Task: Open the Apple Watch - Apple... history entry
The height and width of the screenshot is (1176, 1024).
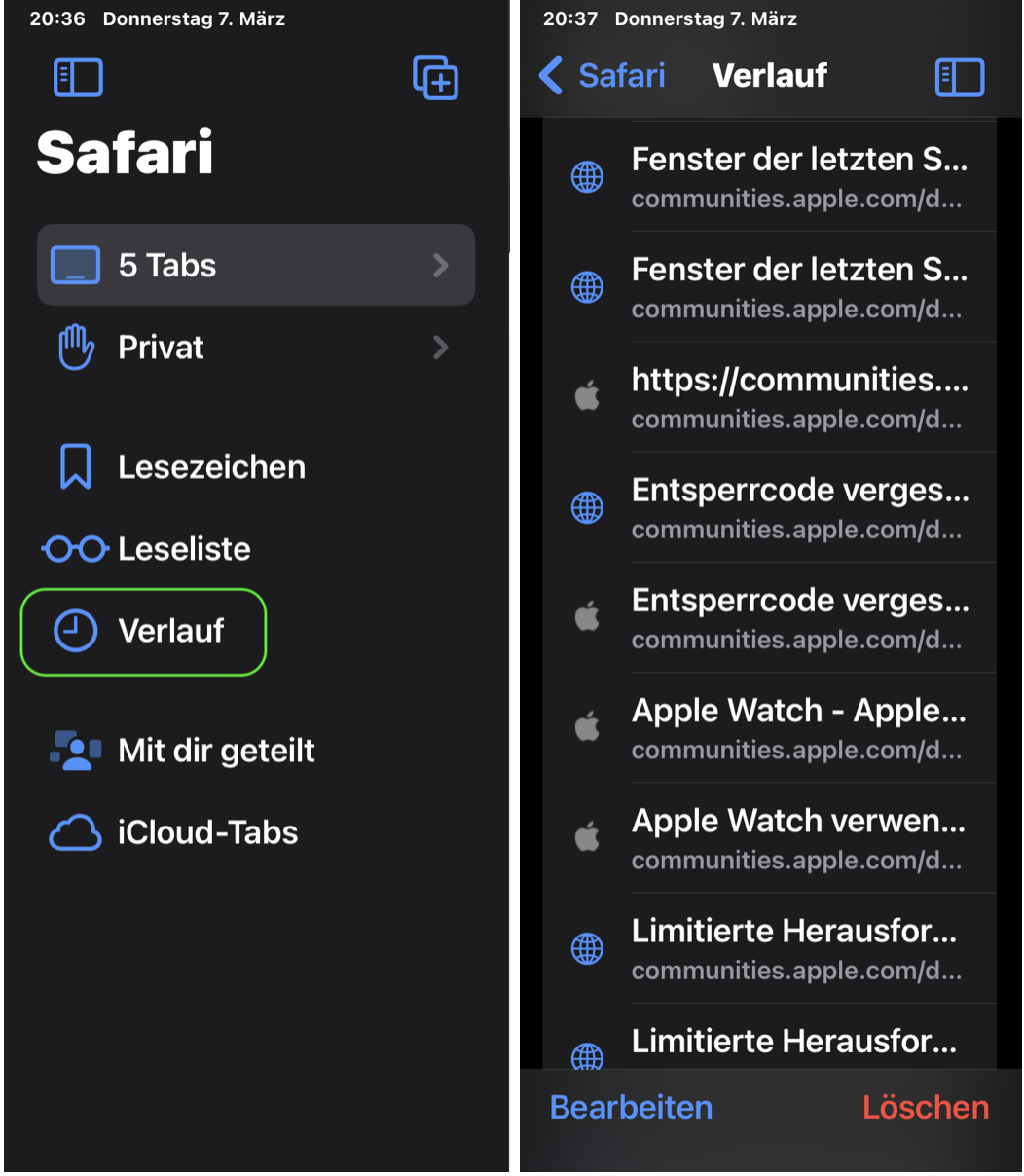Action: point(769,727)
